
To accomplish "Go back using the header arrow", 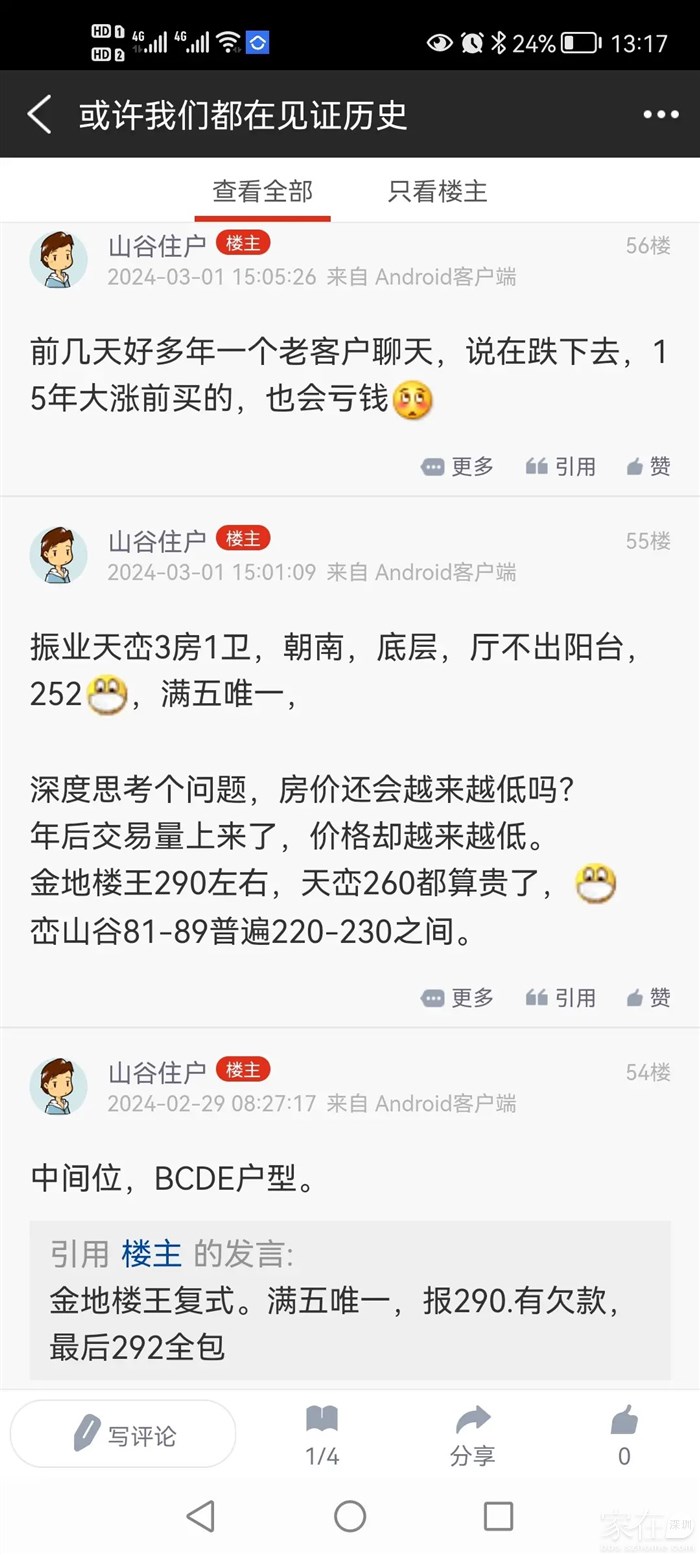I will click(40, 115).
